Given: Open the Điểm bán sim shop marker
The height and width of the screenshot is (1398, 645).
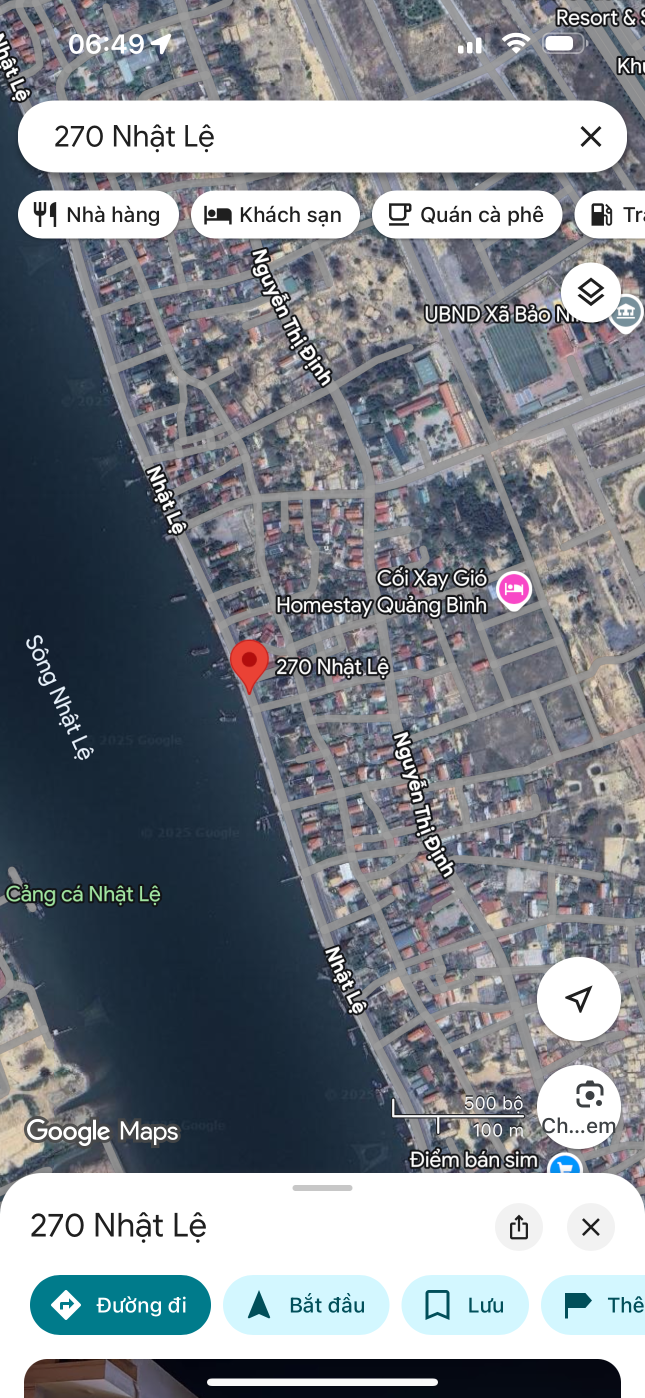Looking at the screenshot, I should [565, 1165].
